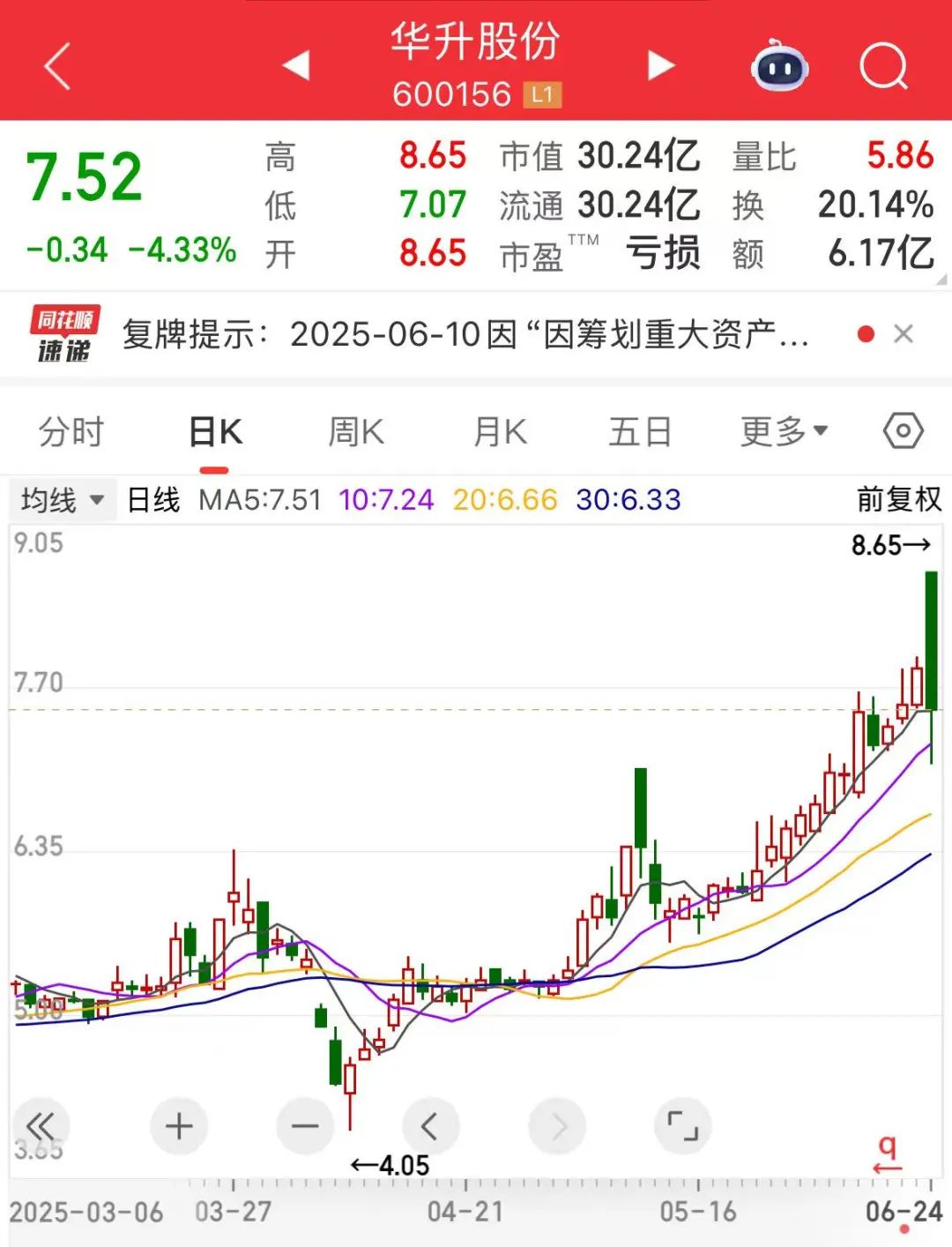Dismiss the 复牌提示 notice banner
The height and width of the screenshot is (1247, 952).
[904, 334]
